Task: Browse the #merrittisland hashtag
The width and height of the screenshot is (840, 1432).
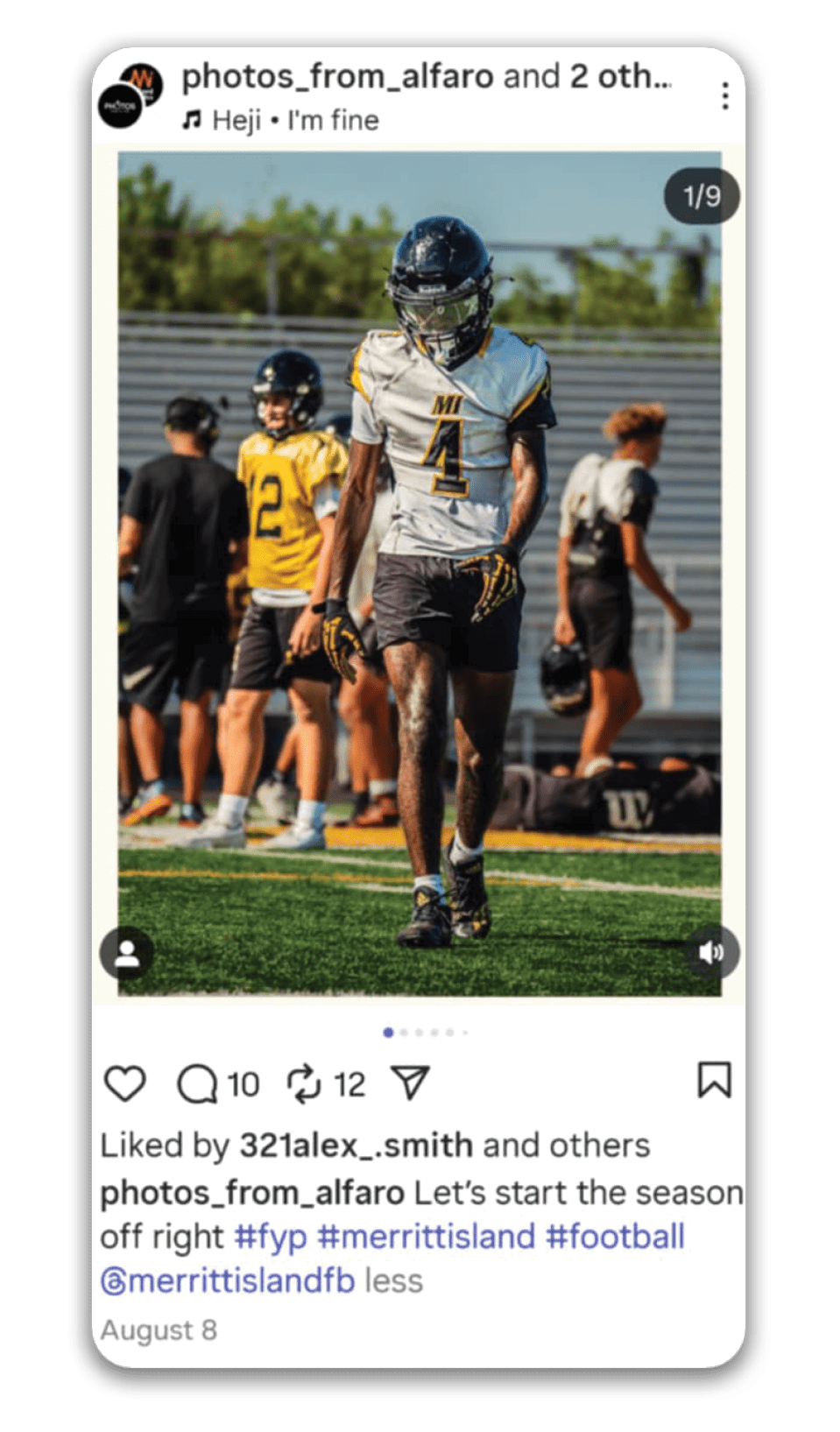Action: 426,1237
